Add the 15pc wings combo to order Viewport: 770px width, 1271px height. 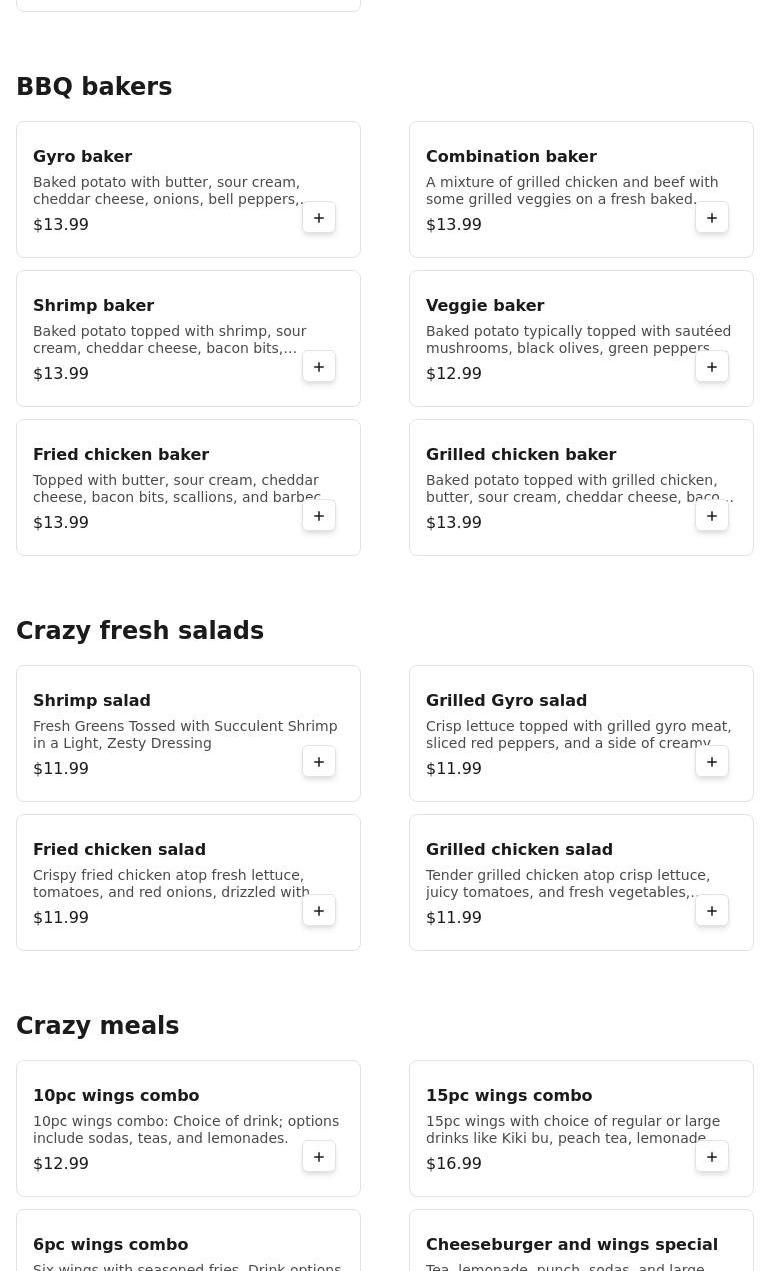[x=711, y=1156]
